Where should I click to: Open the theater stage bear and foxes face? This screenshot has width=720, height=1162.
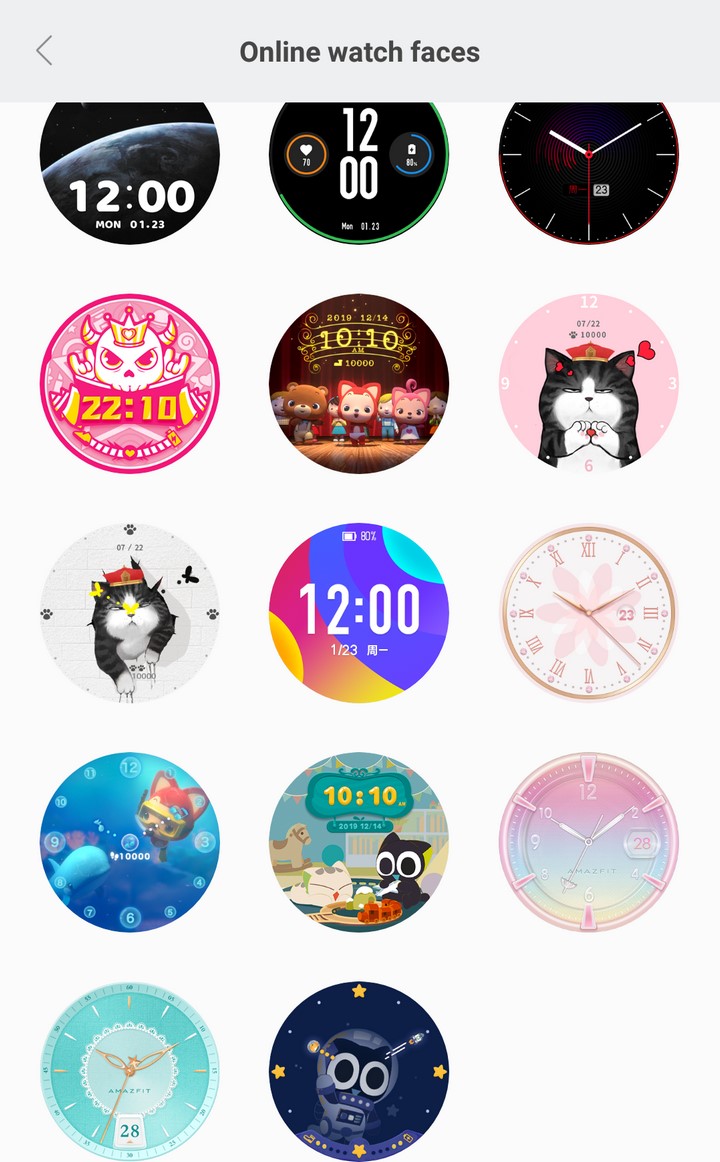pos(359,384)
